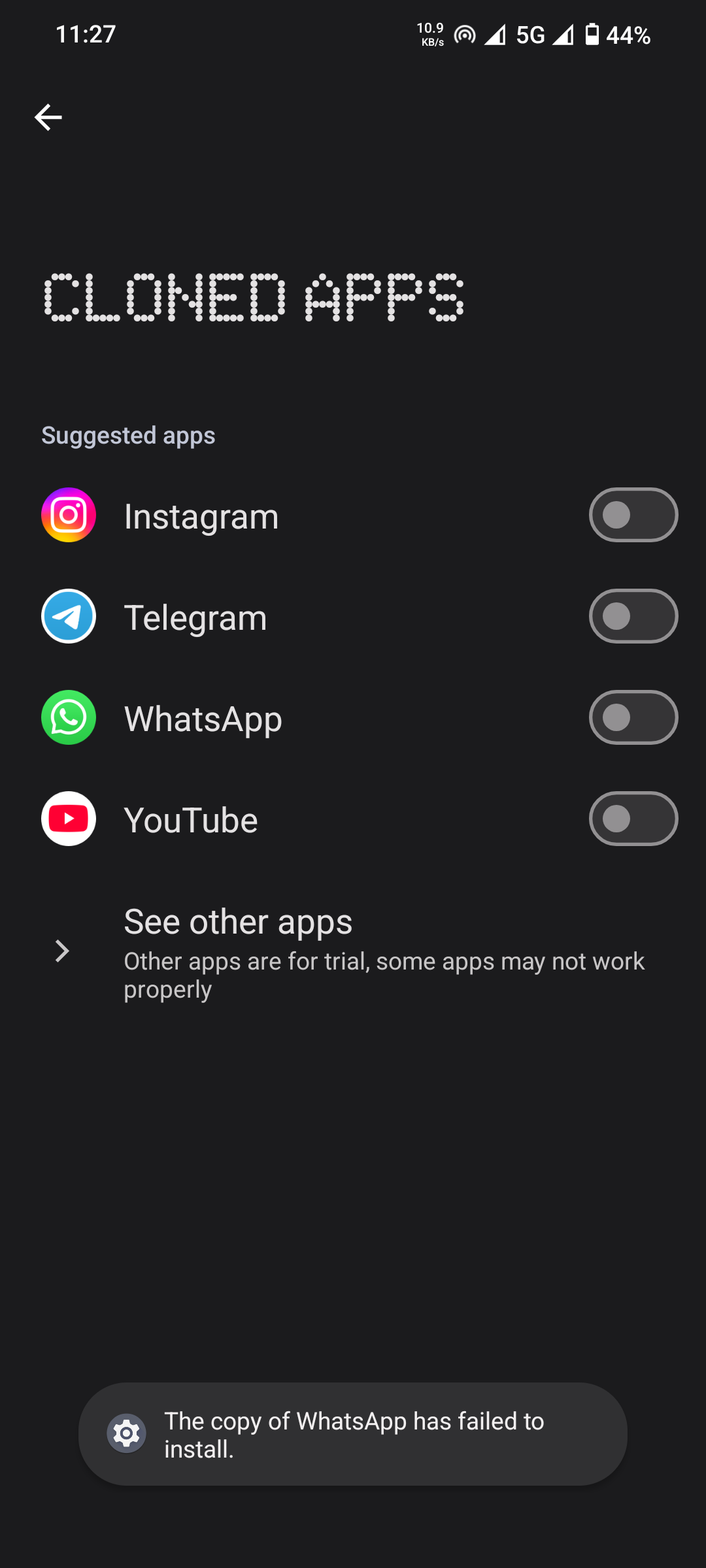Tap the Suggested apps section header

tap(128, 435)
